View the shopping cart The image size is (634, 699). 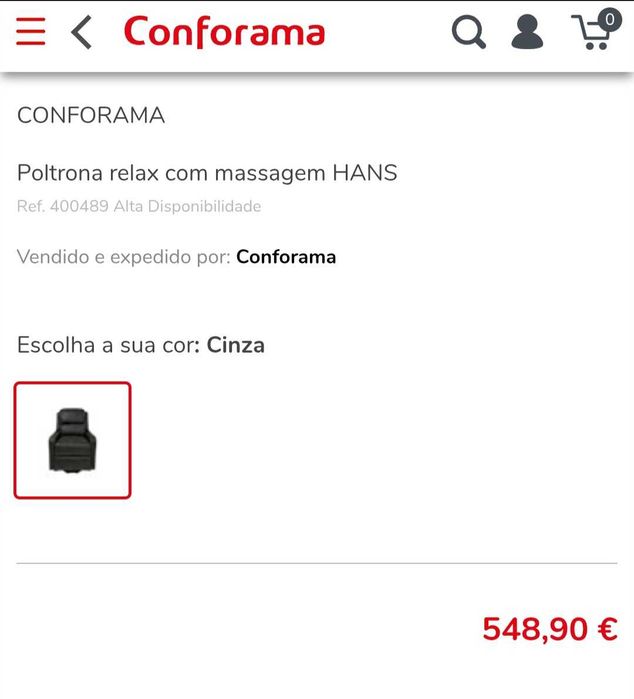[x=594, y=31]
